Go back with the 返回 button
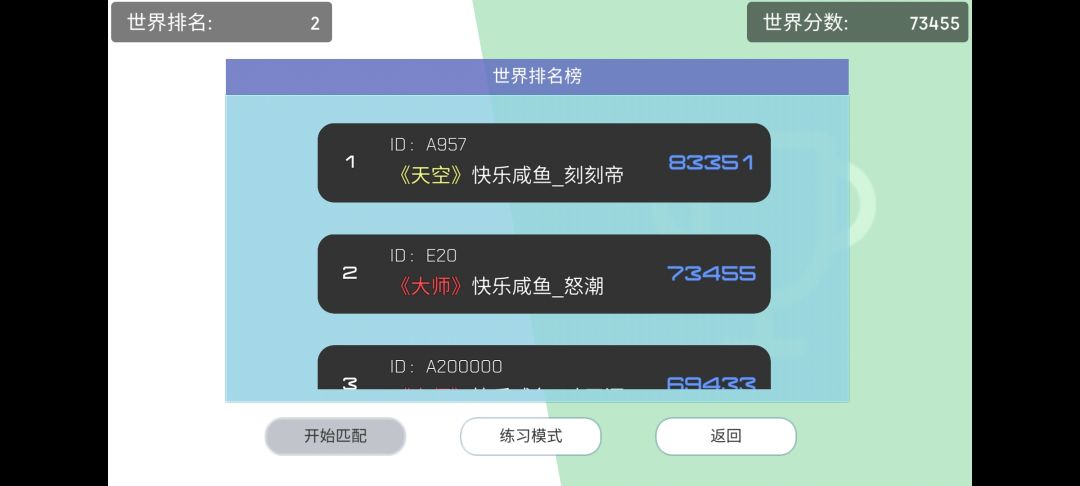The image size is (1080, 486). (725, 436)
